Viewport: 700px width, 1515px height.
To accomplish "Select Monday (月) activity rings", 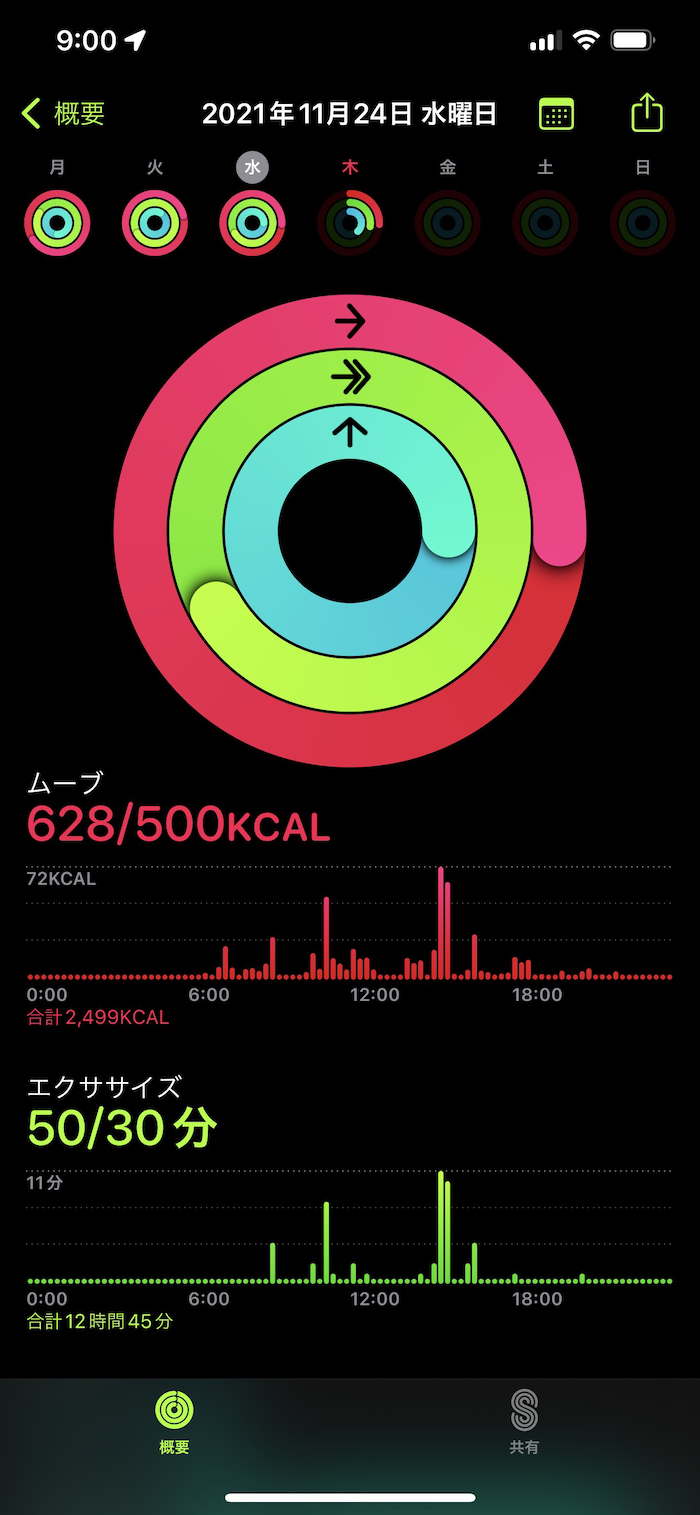I will [x=58, y=222].
